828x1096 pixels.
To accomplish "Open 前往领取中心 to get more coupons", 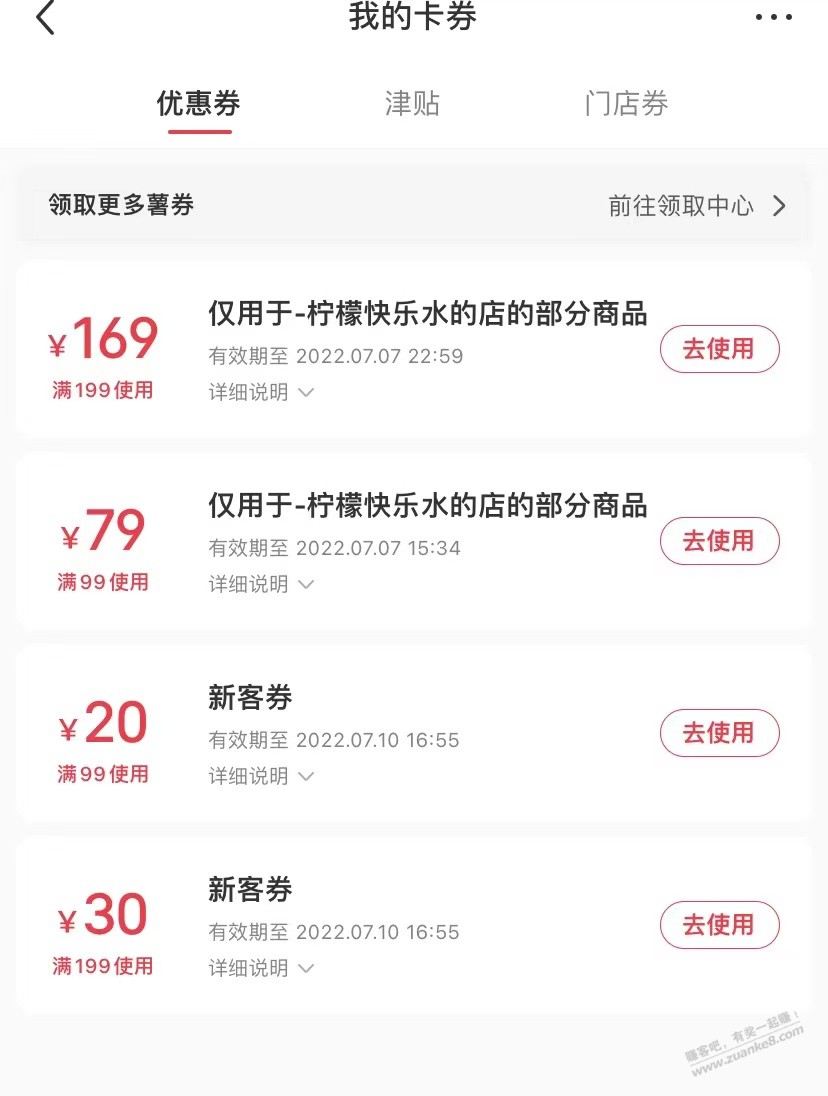I will (x=697, y=206).
